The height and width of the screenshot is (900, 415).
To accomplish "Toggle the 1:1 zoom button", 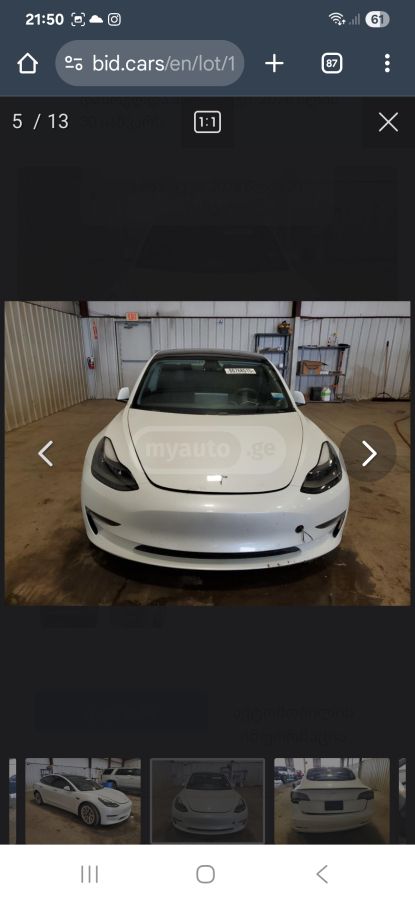I will pos(207,122).
